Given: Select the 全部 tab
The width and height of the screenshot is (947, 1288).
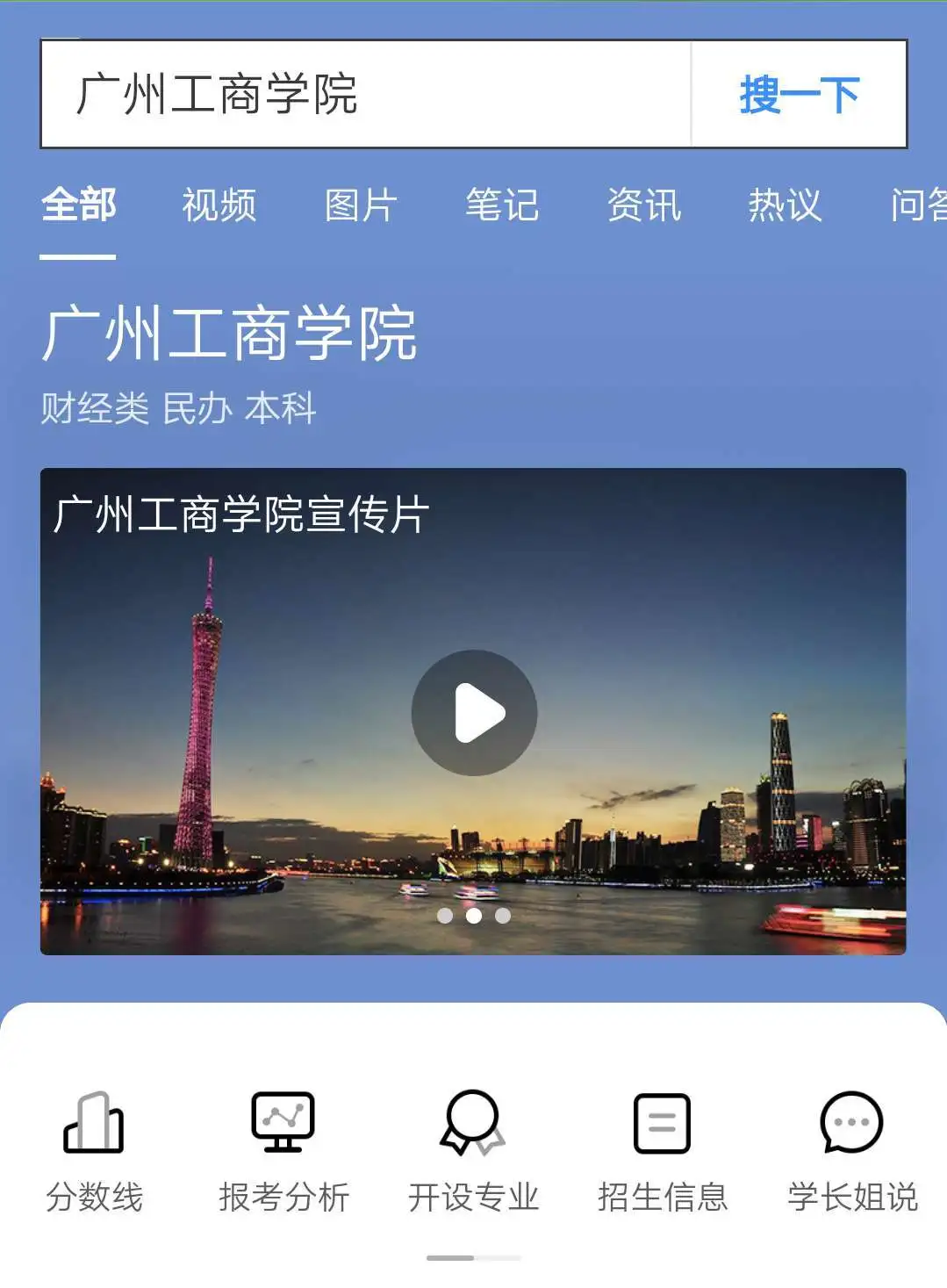Looking at the screenshot, I should (x=79, y=205).
